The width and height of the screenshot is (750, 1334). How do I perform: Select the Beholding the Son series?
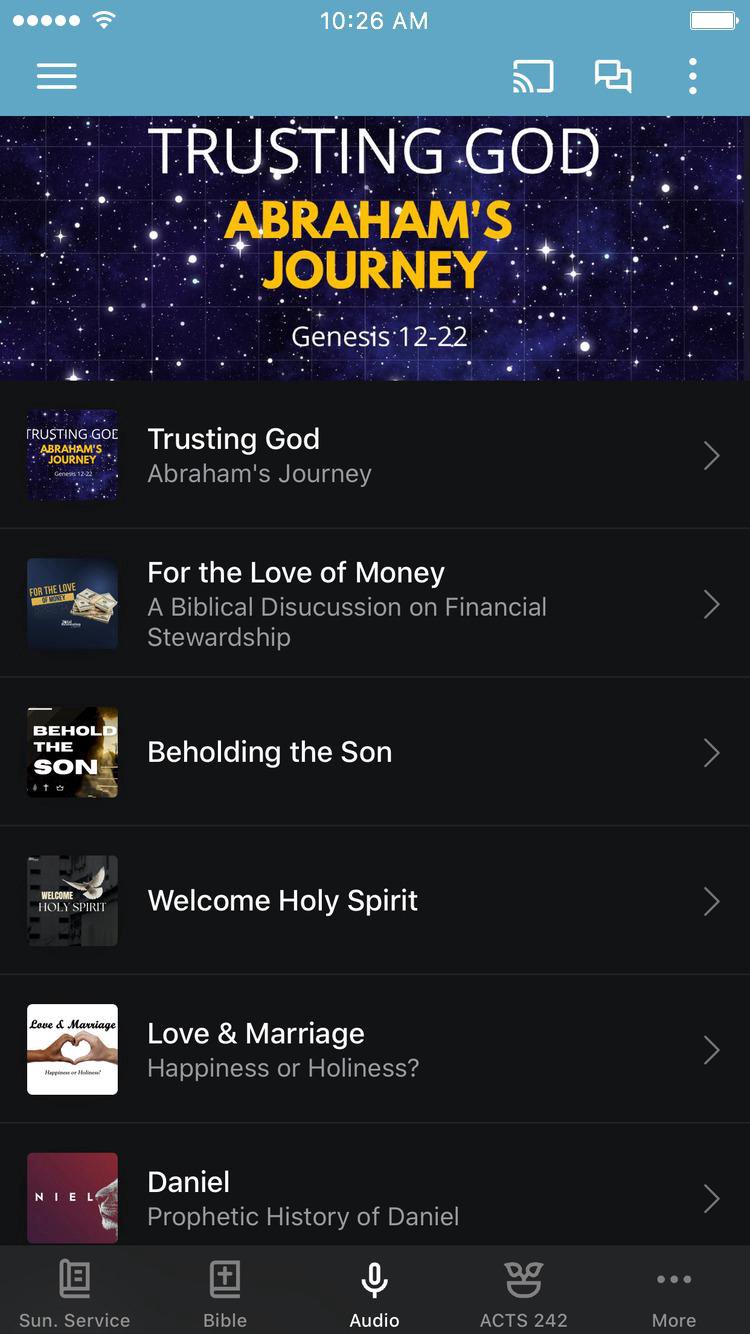coord(374,752)
